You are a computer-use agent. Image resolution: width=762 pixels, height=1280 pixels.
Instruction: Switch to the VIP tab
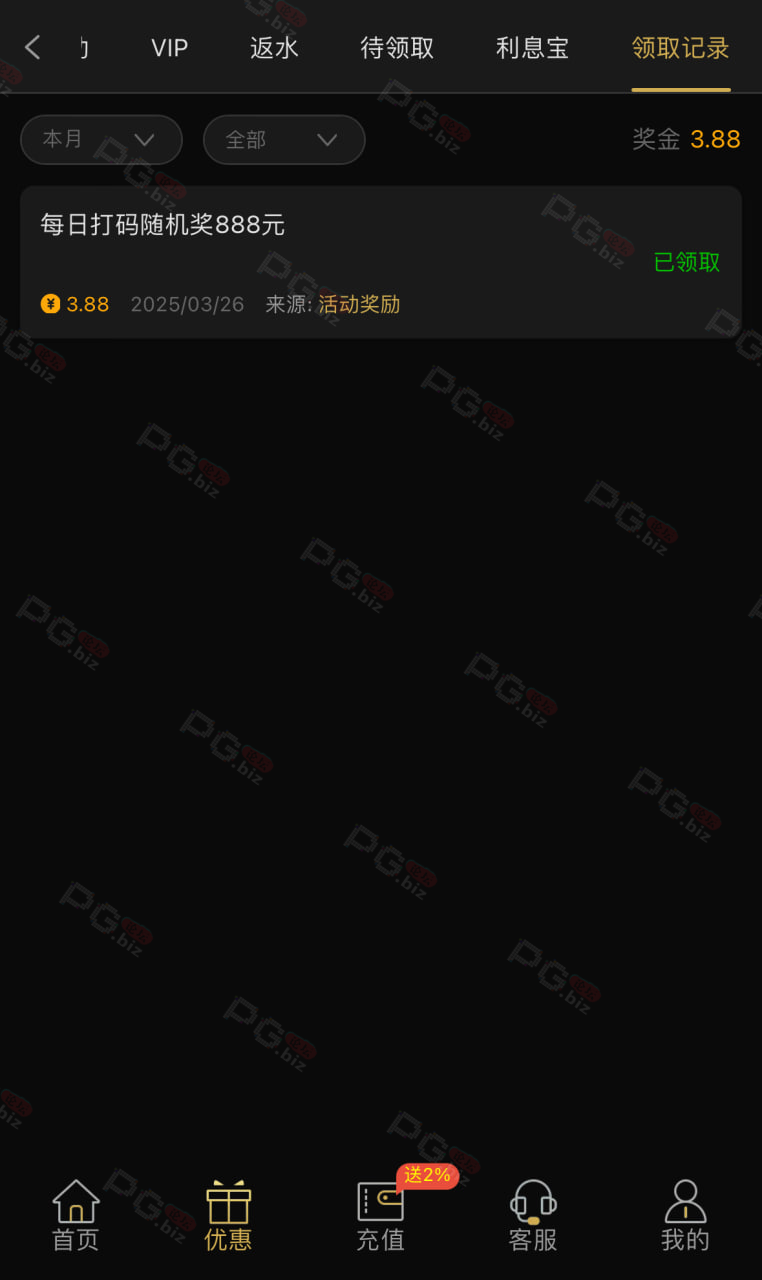169,47
